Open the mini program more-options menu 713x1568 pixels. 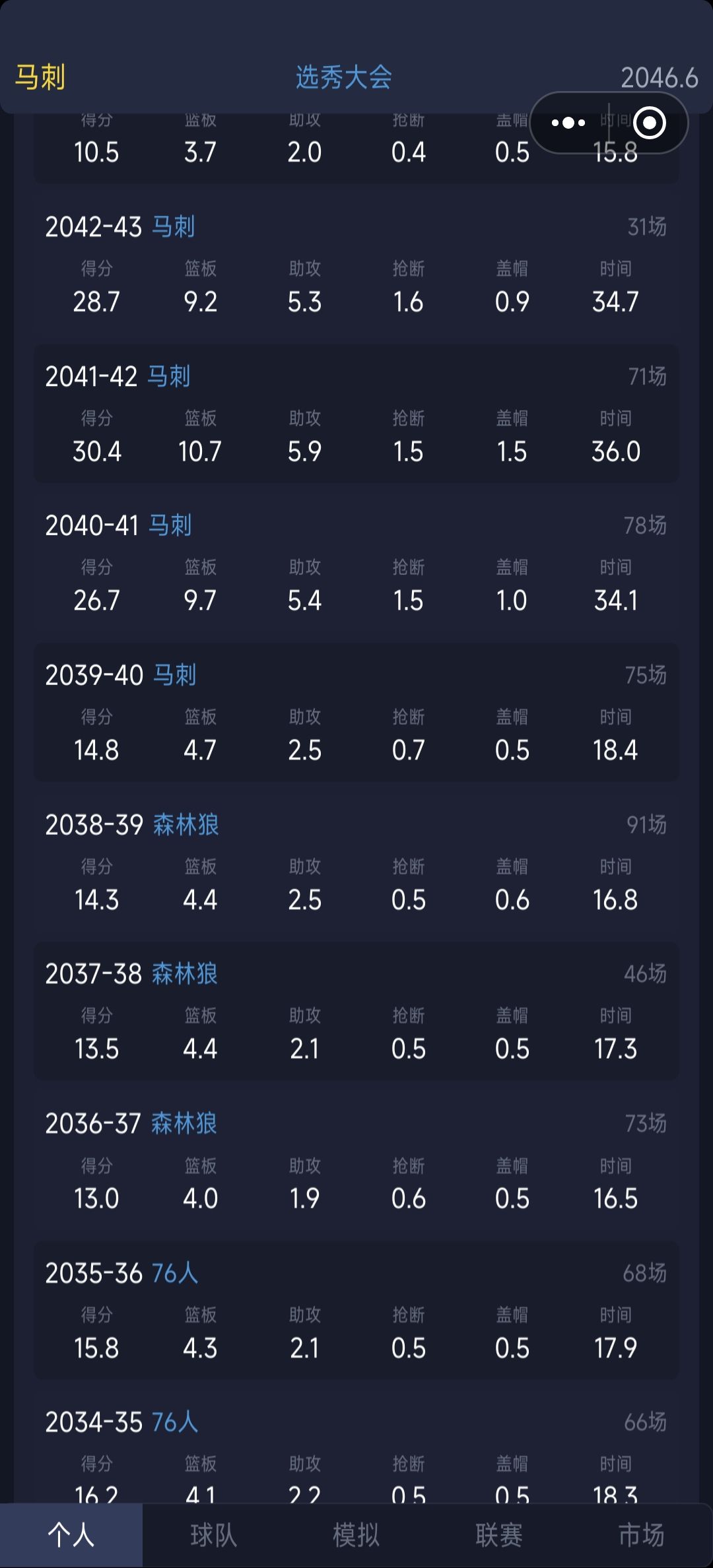(x=568, y=123)
